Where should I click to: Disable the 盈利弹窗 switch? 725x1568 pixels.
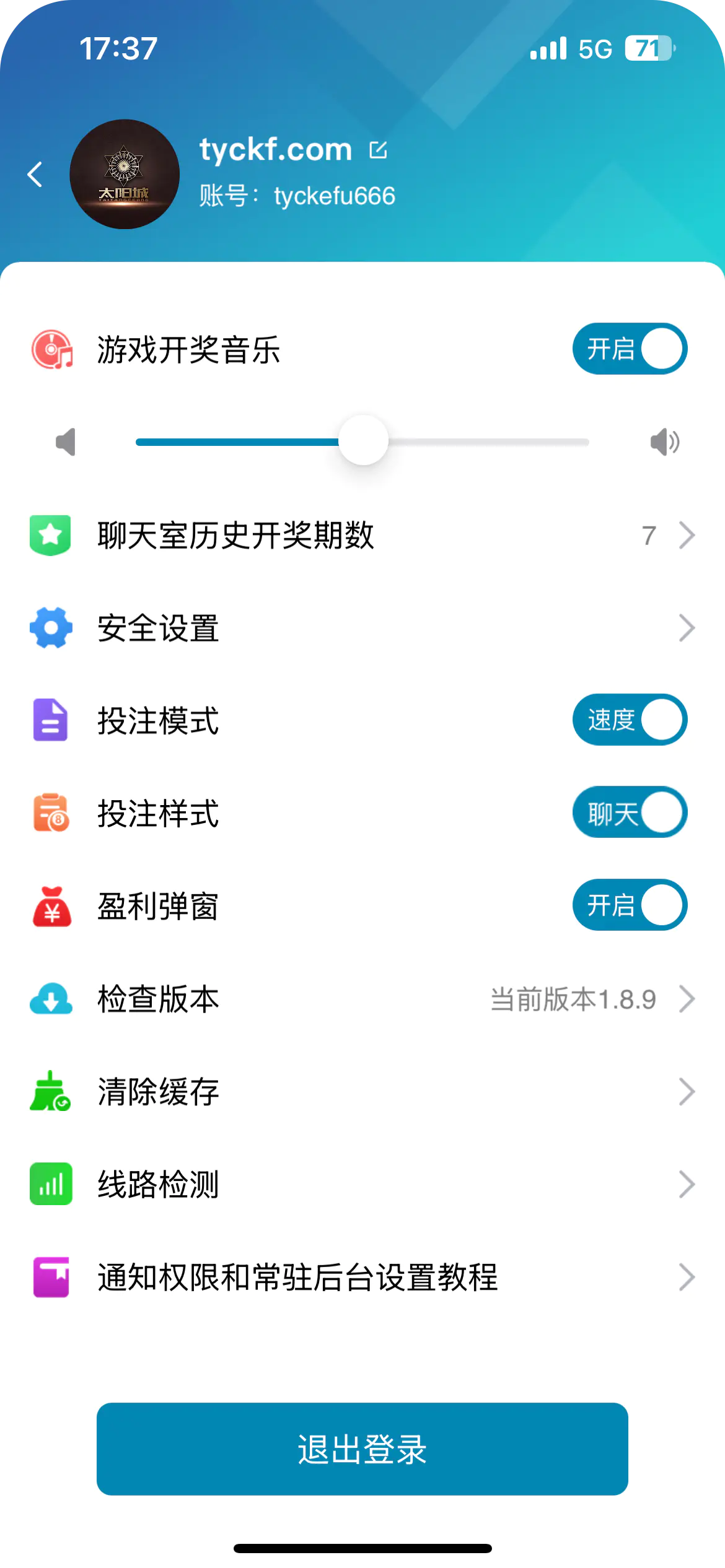click(630, 905)
